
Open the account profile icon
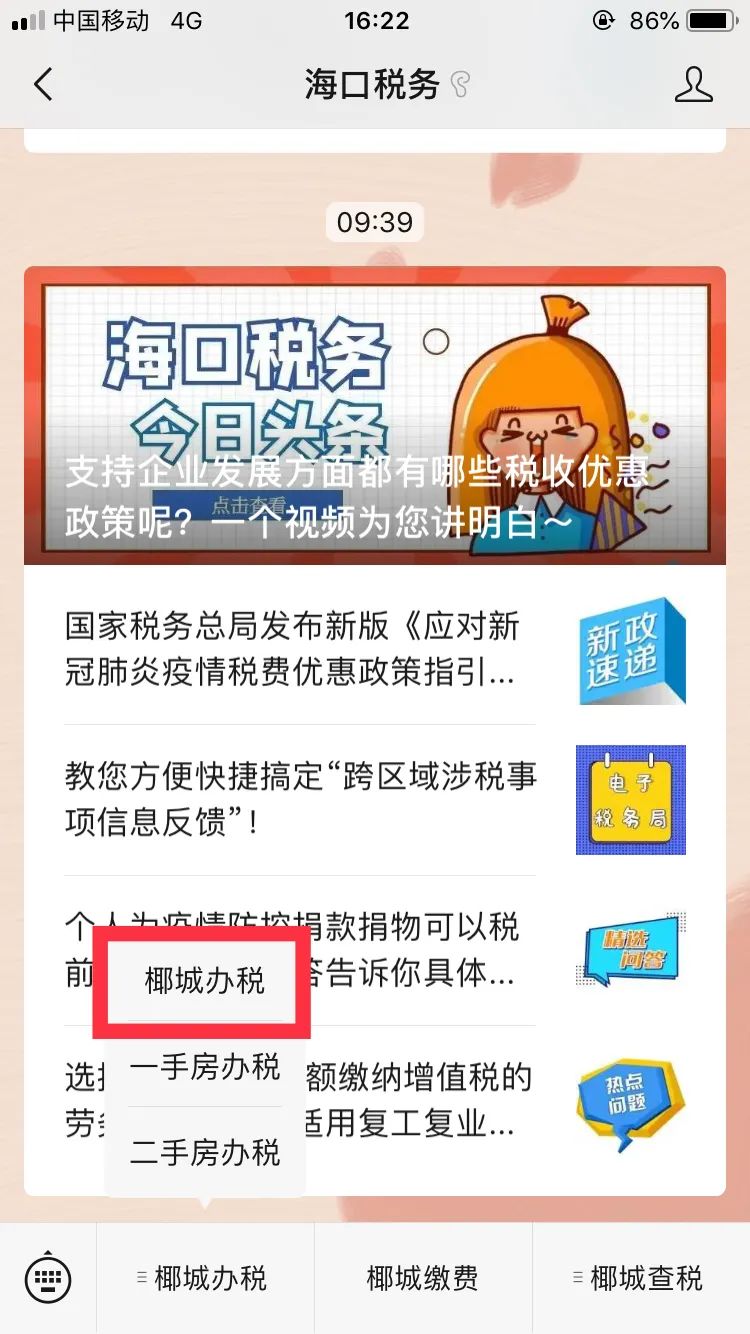pos(693,85)
